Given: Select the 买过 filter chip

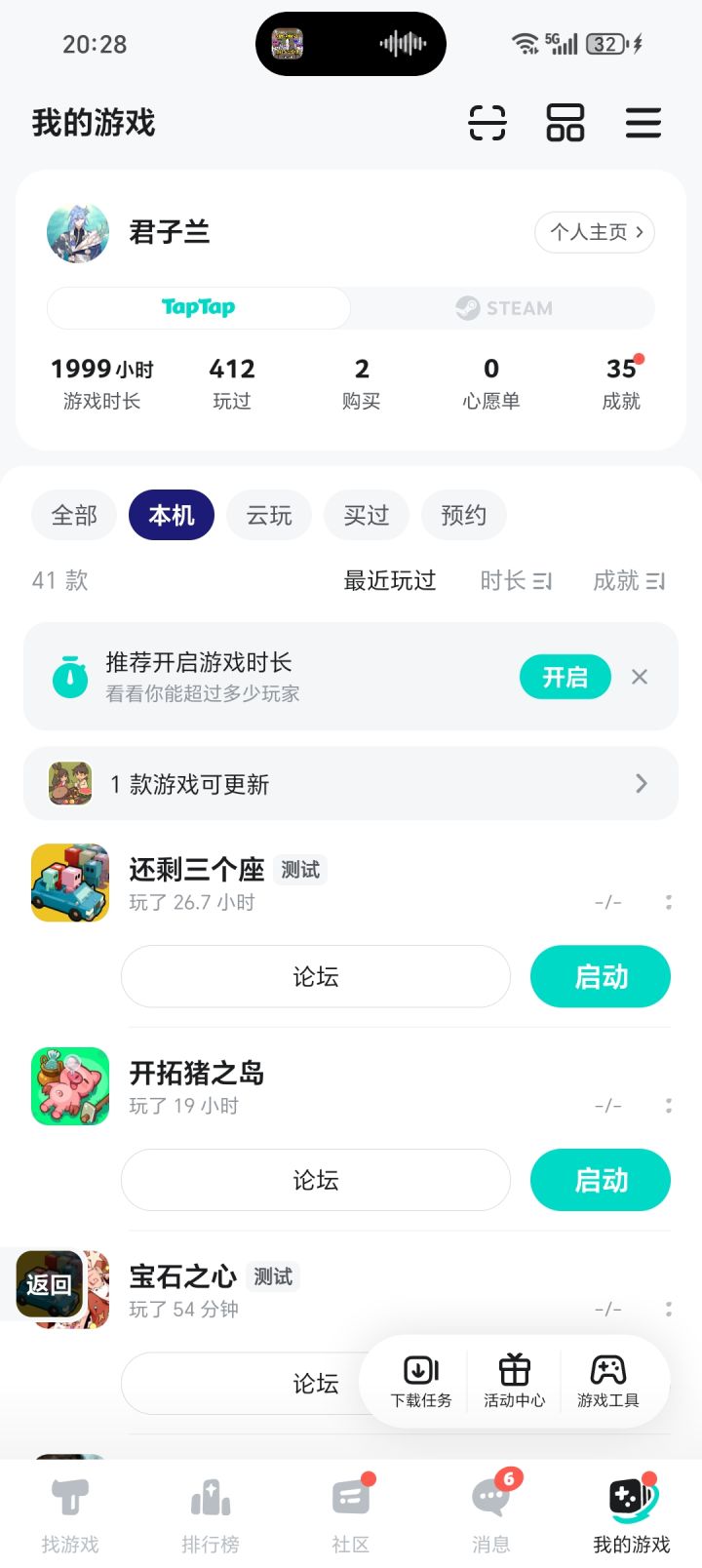Looking at the screenshot, I should point(367,515).
